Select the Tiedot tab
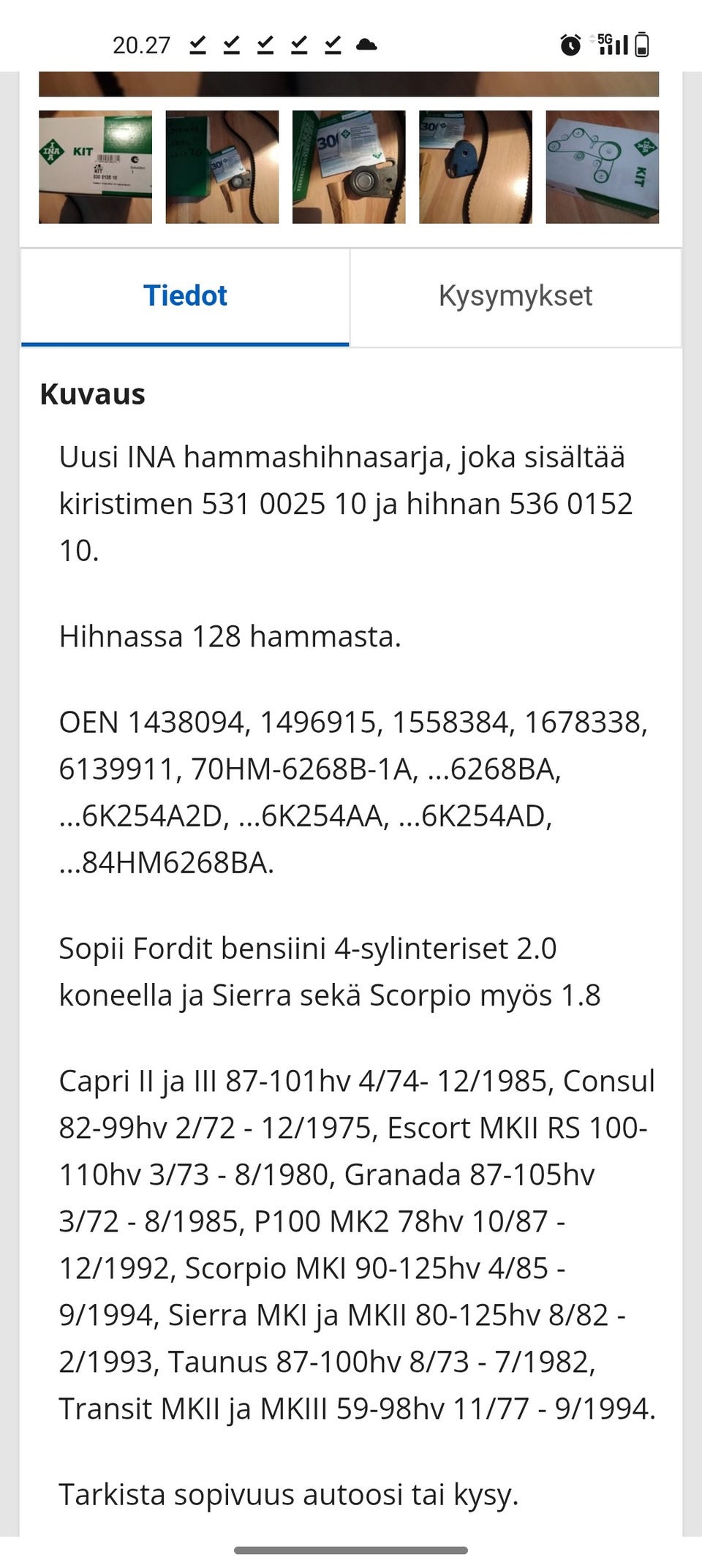Screen dimensions: 702x1568 pos(185,296)
